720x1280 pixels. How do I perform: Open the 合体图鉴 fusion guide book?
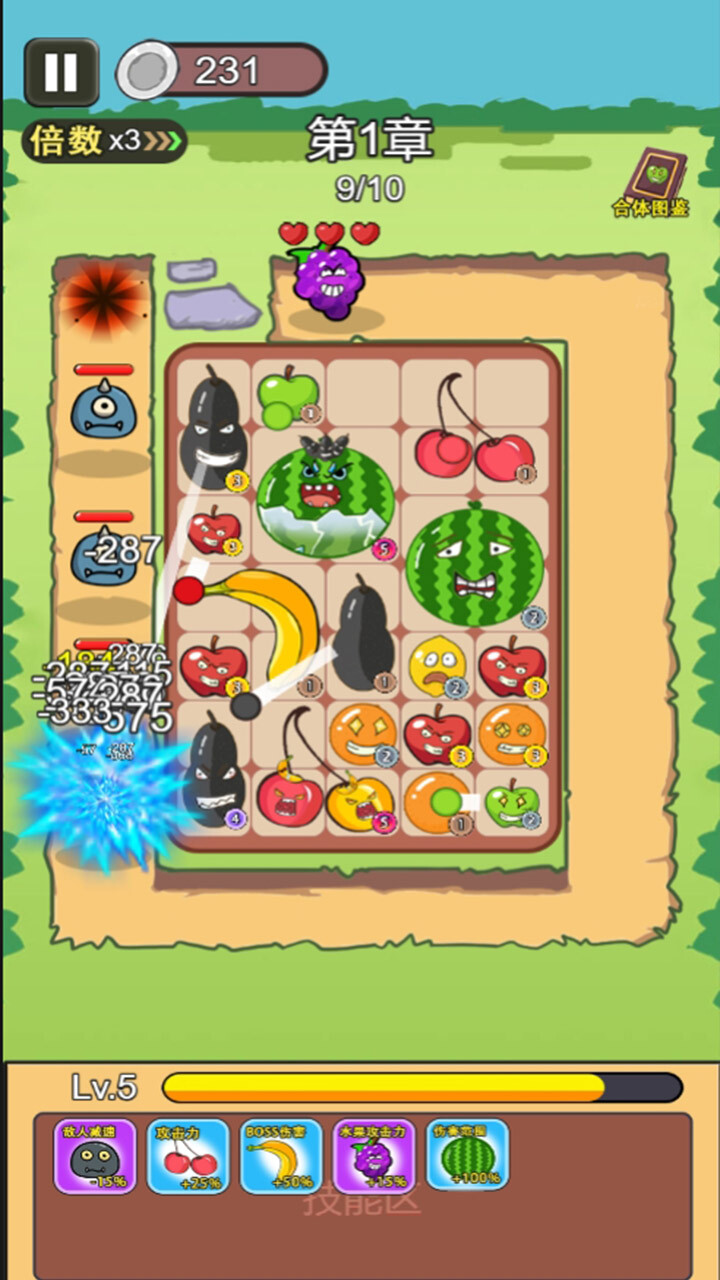pos(654,180)
